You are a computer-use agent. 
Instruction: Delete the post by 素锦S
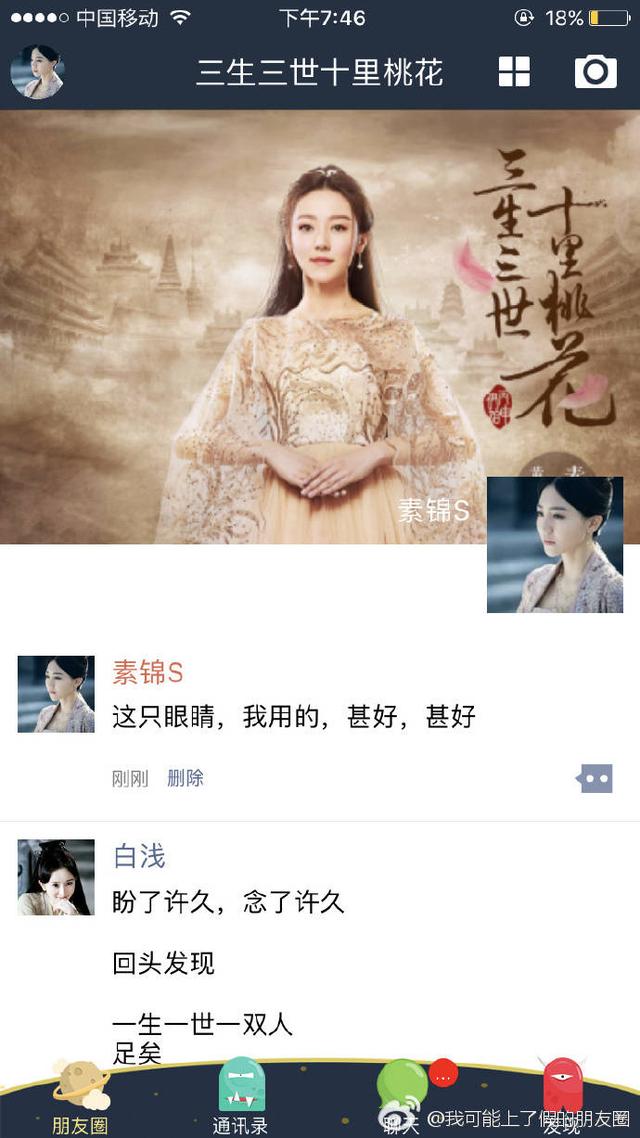(x=185, y=778)
